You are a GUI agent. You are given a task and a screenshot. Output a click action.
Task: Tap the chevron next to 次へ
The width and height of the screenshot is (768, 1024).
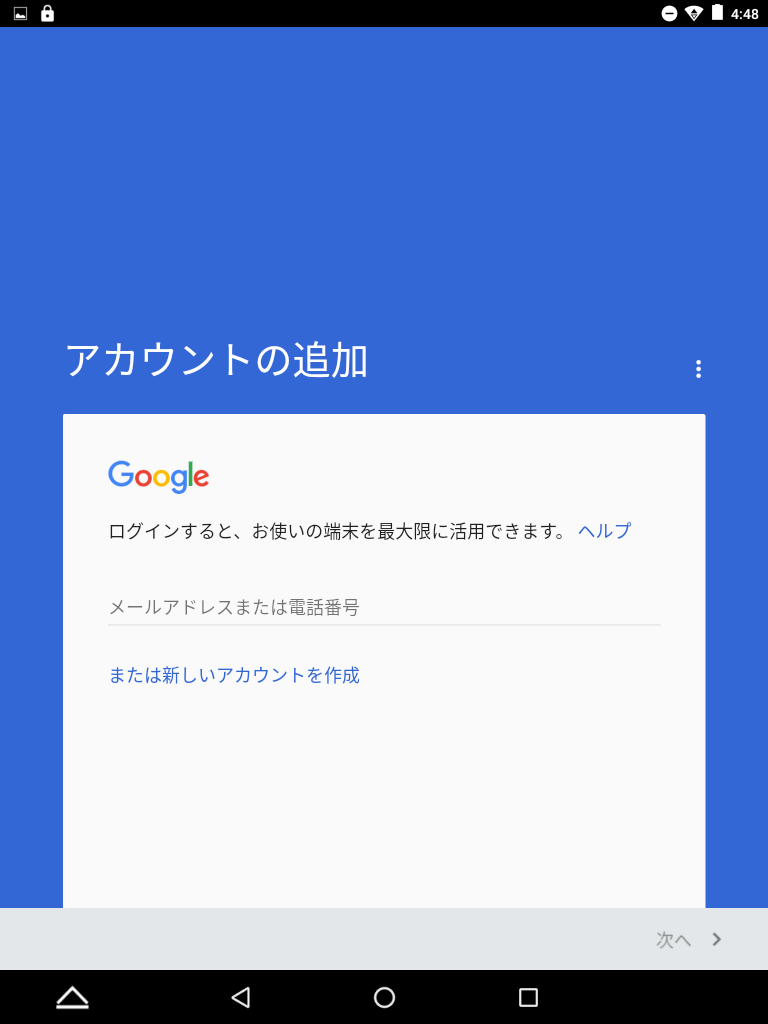(716, 939)
